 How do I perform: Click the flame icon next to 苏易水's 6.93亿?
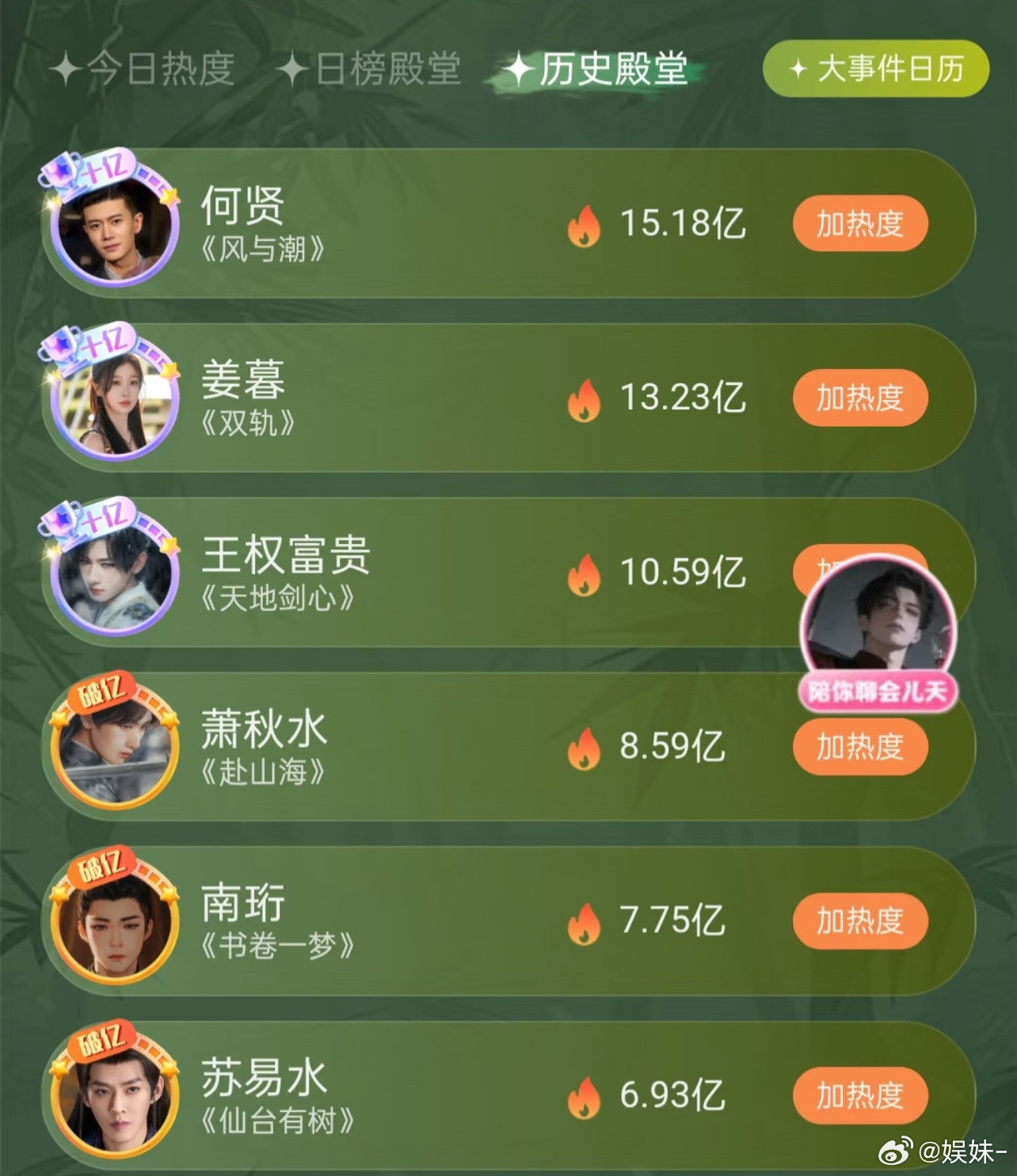(585, 1097)
